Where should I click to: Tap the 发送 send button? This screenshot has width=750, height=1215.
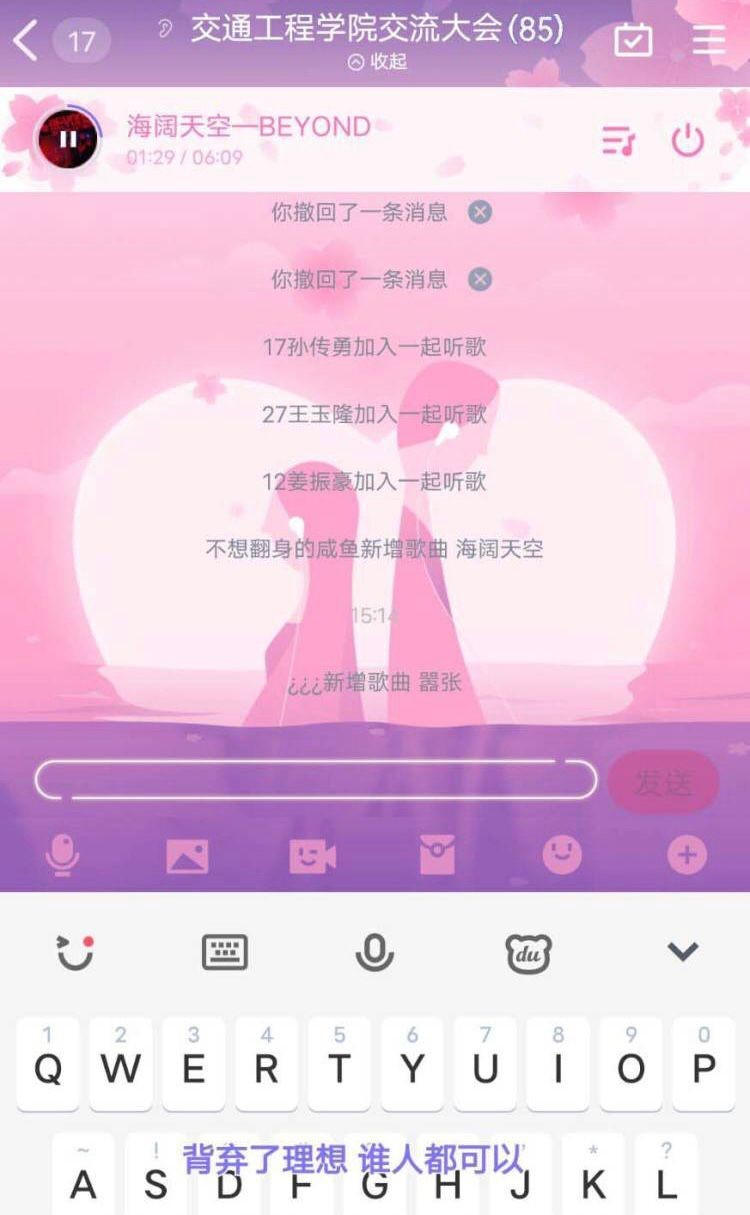(663, 782)
